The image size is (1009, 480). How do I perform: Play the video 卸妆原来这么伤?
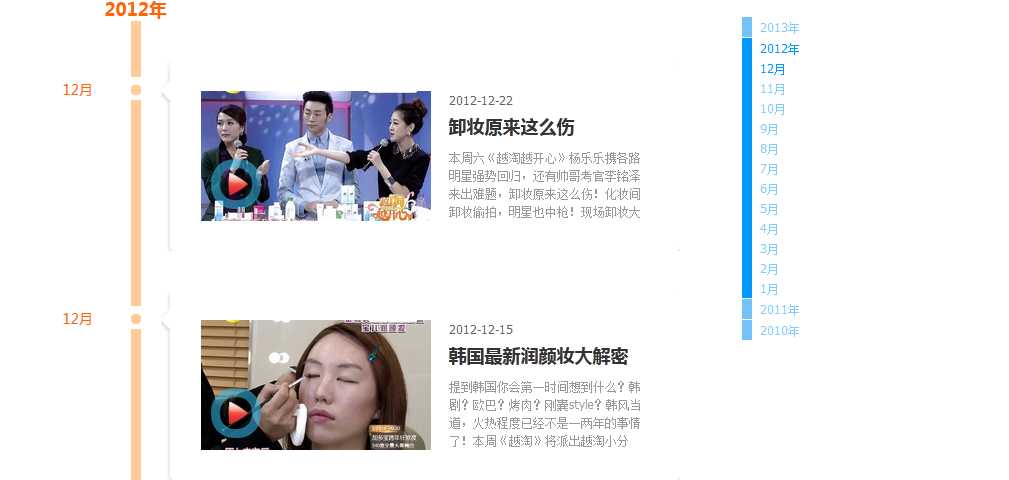click(236, 184)
